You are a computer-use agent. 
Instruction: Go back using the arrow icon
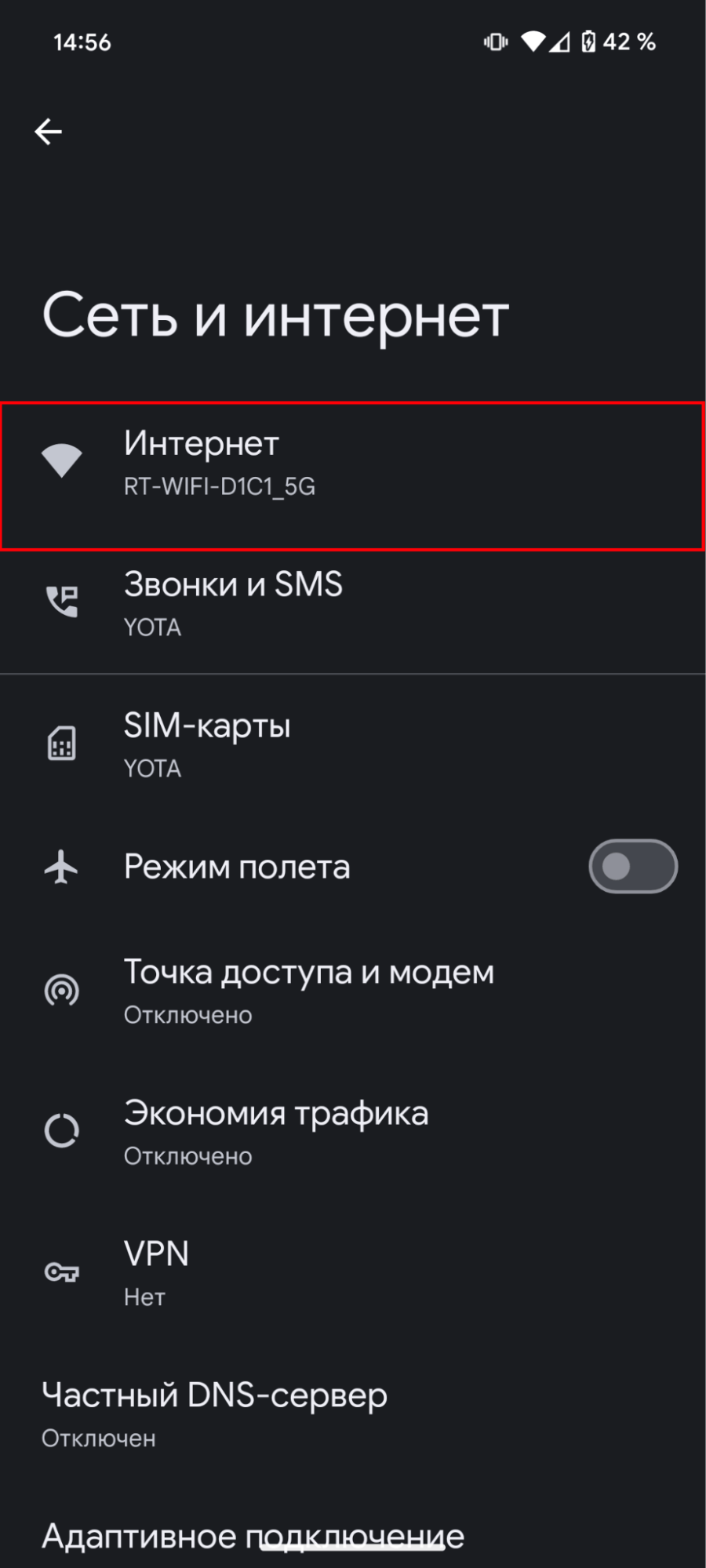coord(49,132)
